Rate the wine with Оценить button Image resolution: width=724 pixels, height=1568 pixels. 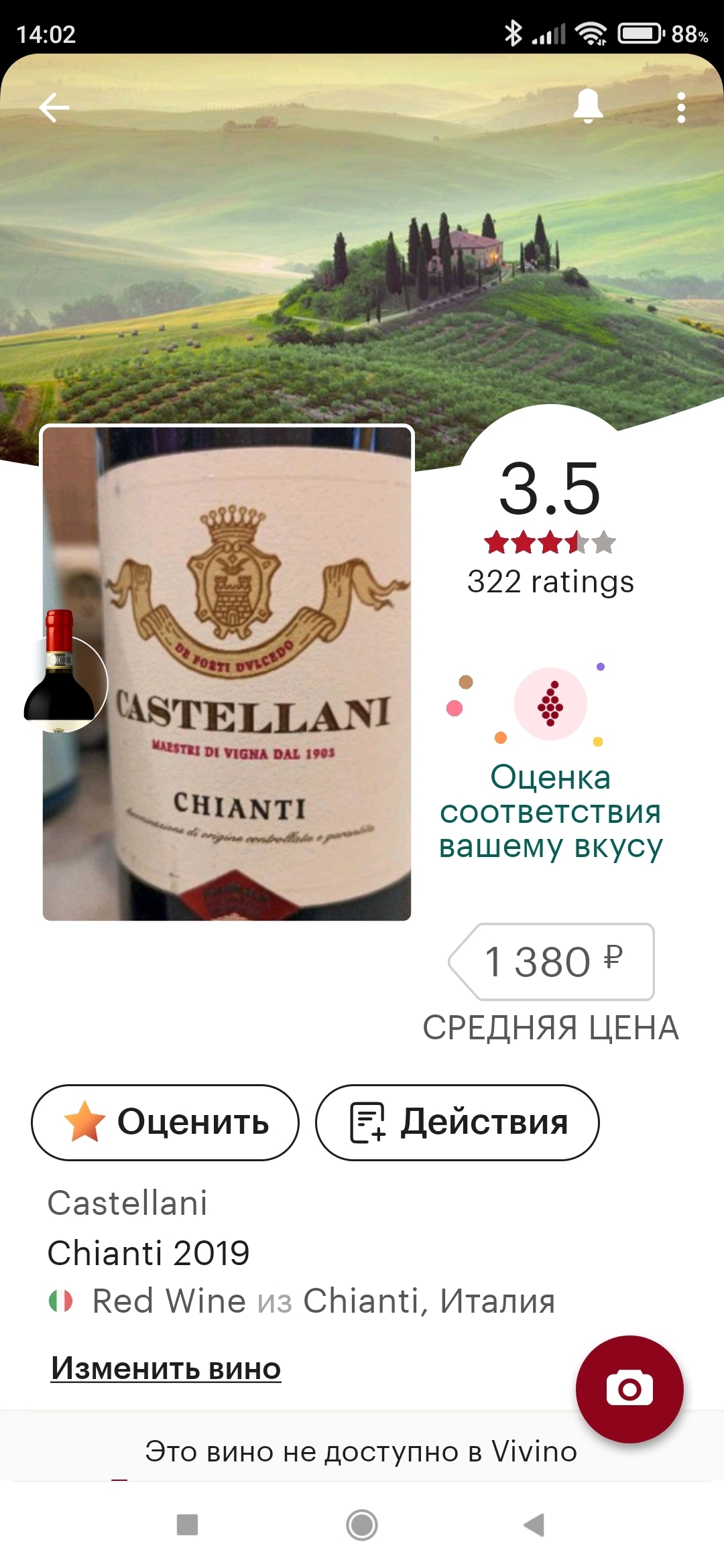pyautogui.click(x=165, y=1122)
